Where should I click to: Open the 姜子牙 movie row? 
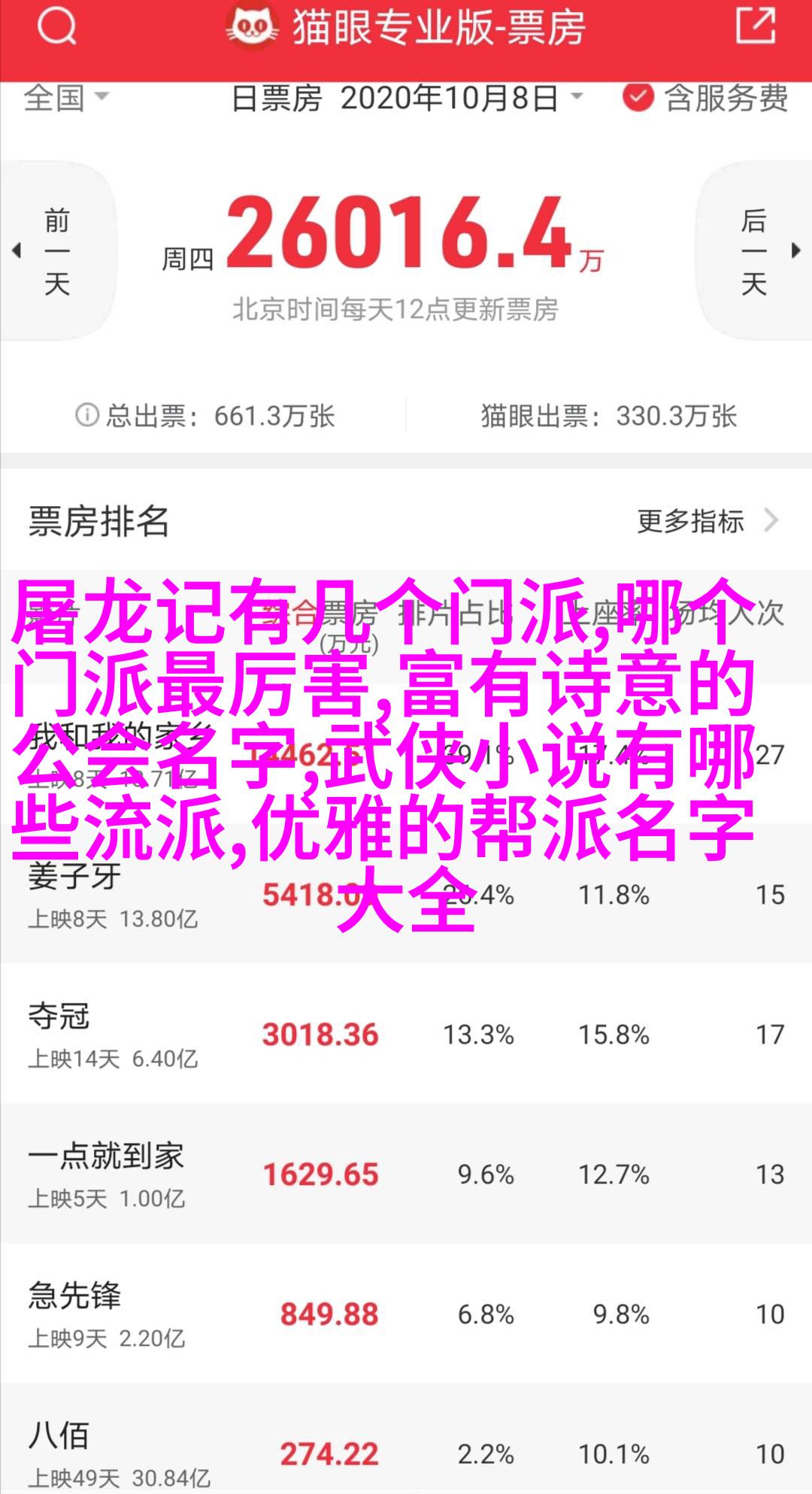pyautogui.click(x=406, y=895)
